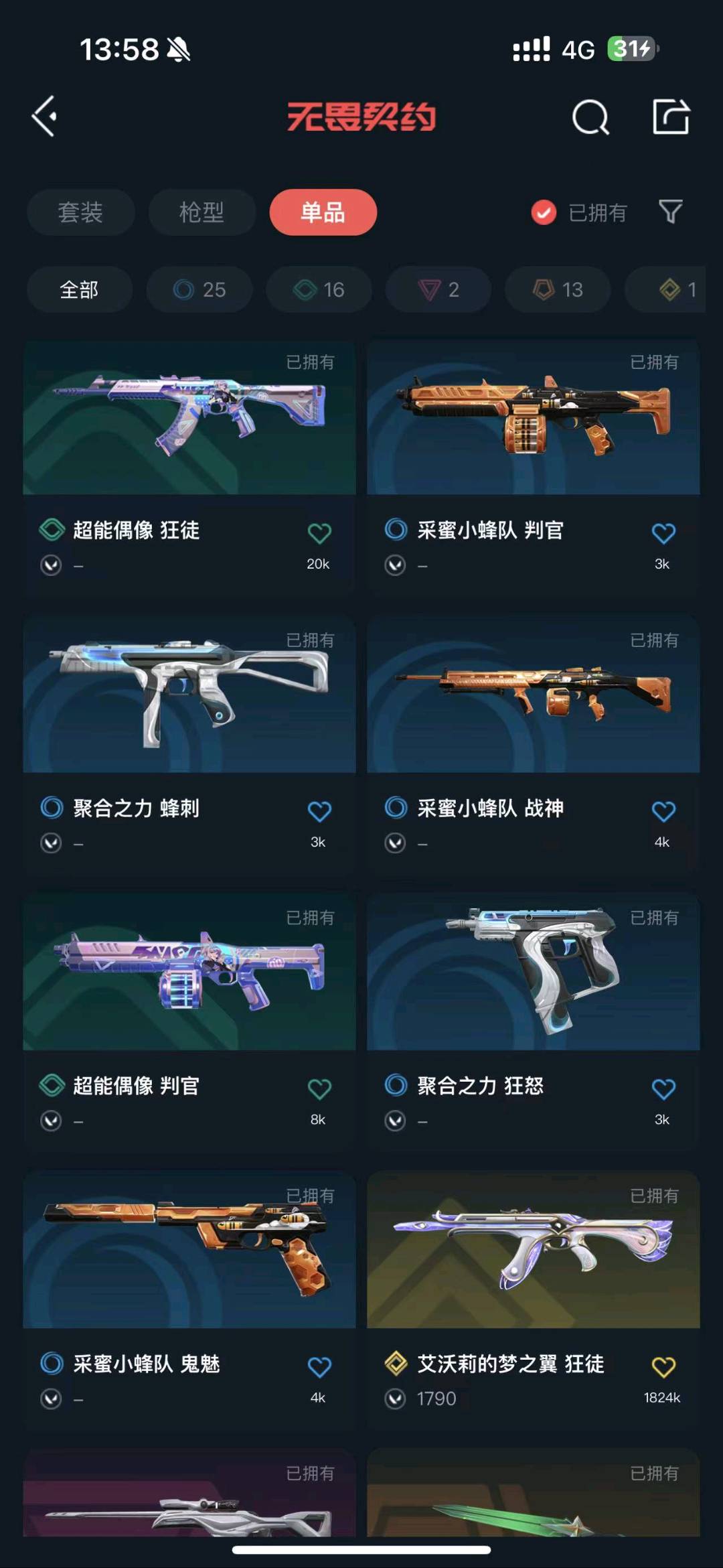723x1568 pixels.
Task: Filter by the green tier chip 16
Action: (319, 289)
